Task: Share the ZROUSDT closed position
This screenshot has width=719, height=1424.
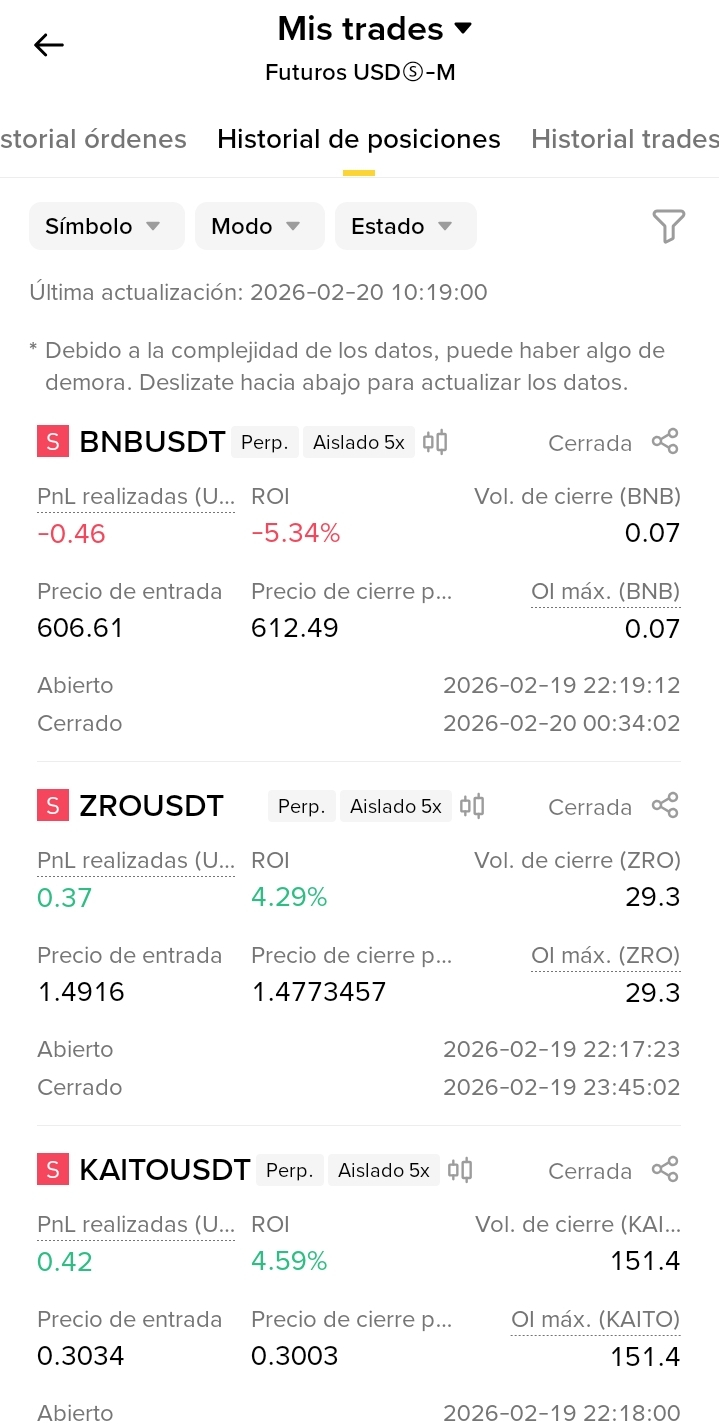Action: [665, 805]
